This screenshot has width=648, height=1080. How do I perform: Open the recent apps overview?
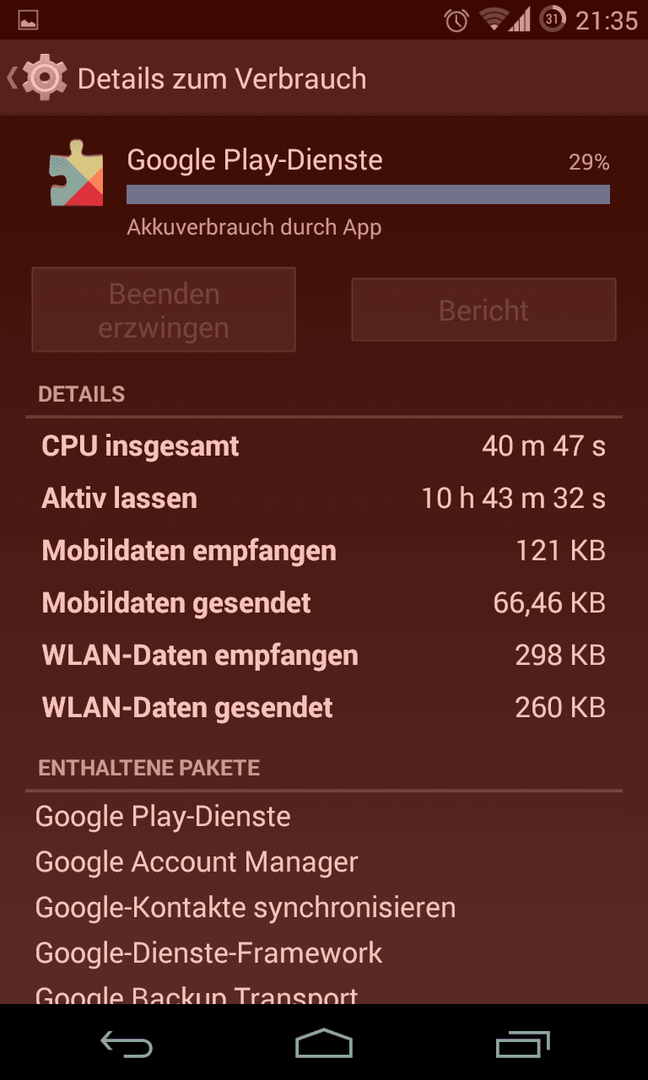[x=523, y=1043]
